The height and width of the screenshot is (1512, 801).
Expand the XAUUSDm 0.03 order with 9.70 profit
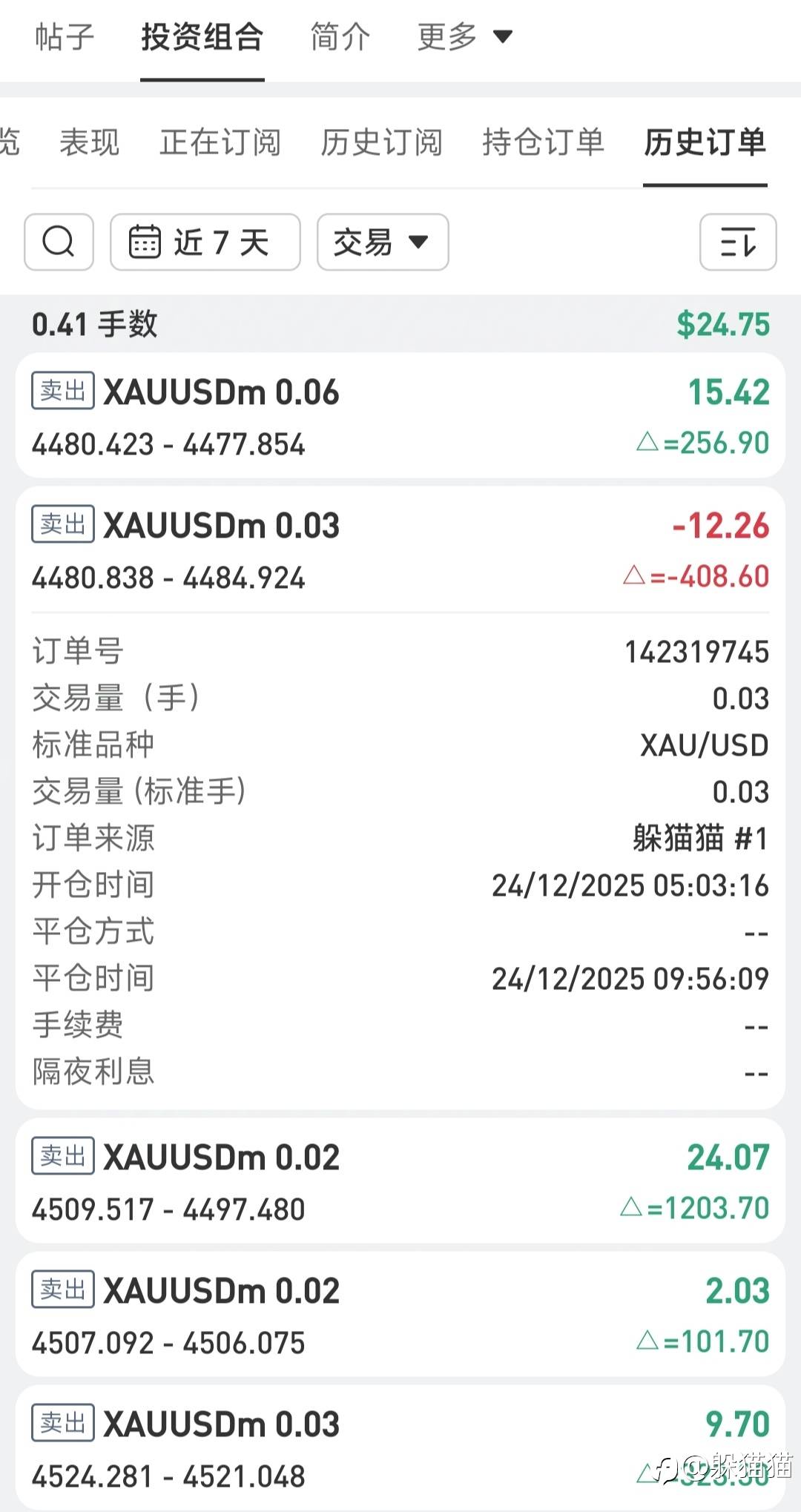(400, 1448)
